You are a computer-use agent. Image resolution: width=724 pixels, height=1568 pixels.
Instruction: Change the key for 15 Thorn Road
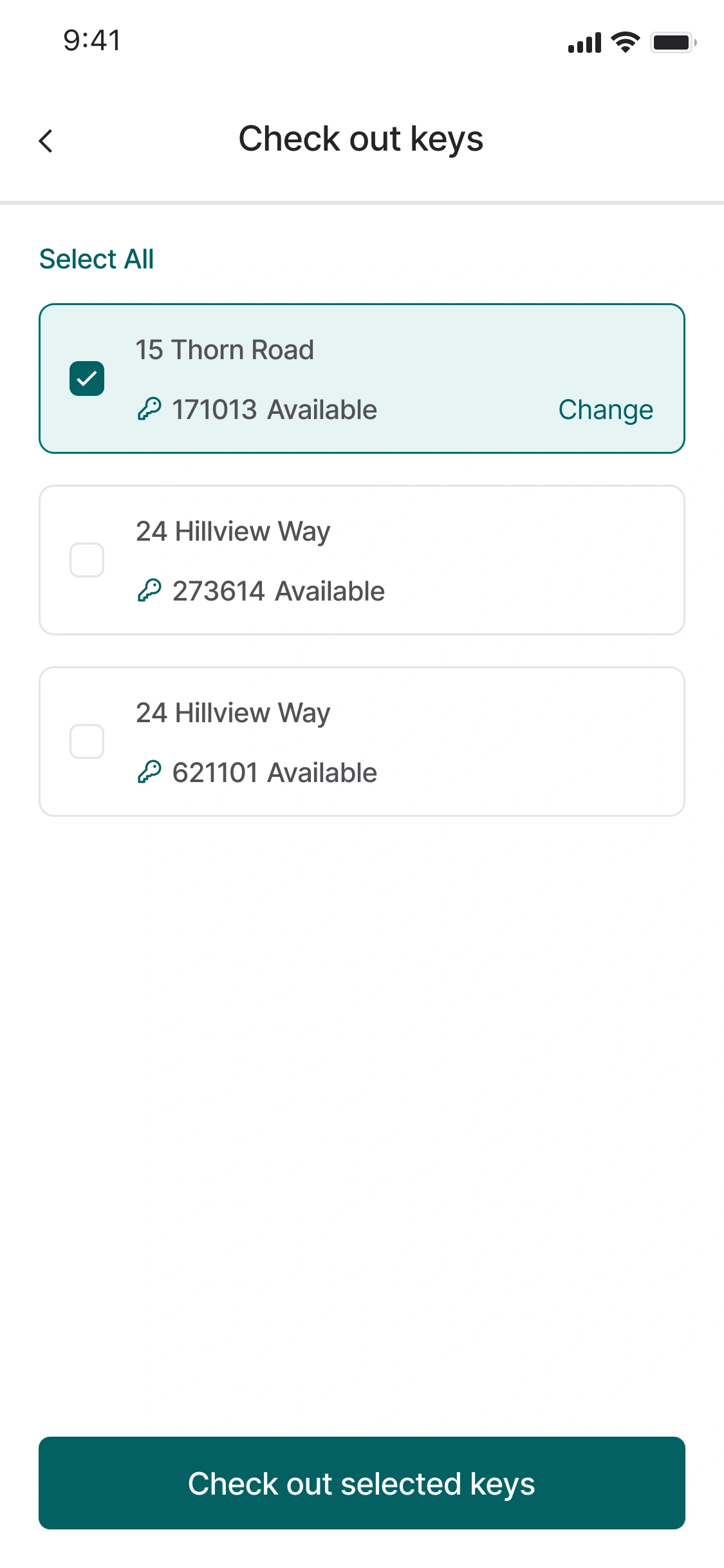[606, 409]
